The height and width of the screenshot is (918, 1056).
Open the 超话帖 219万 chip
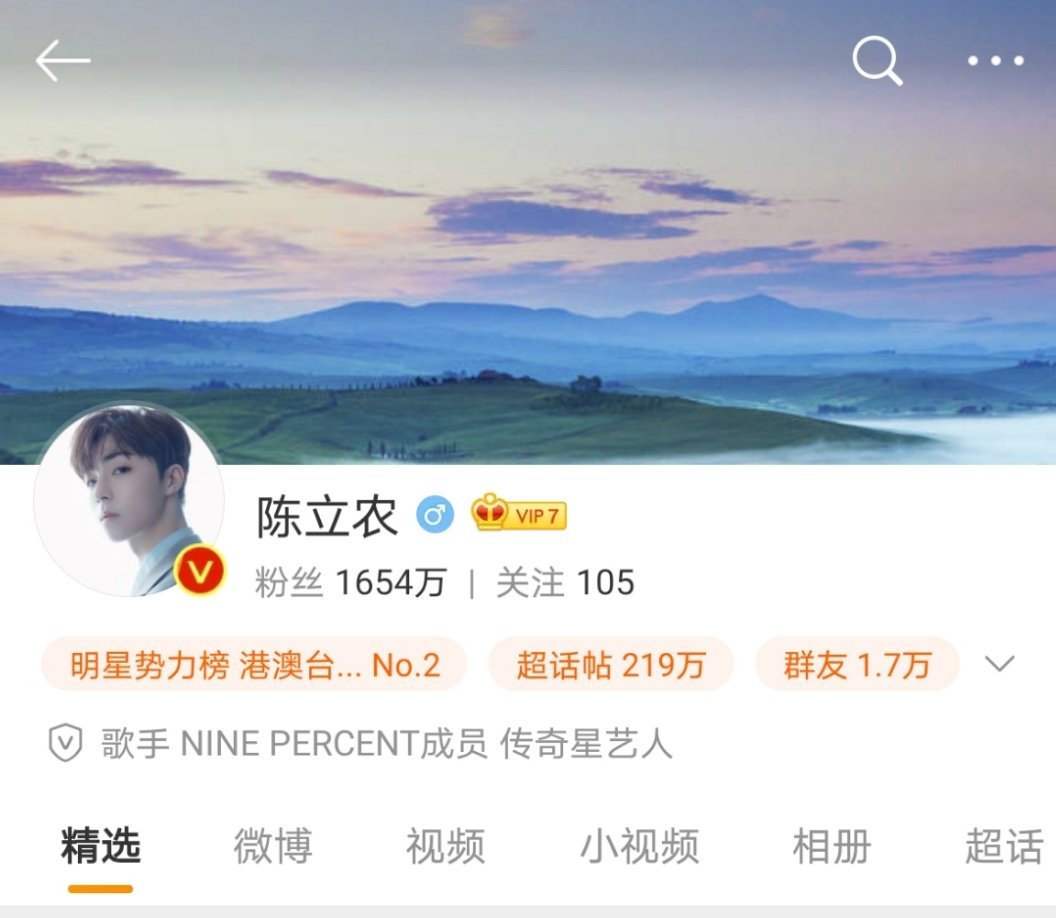[611, 664]
